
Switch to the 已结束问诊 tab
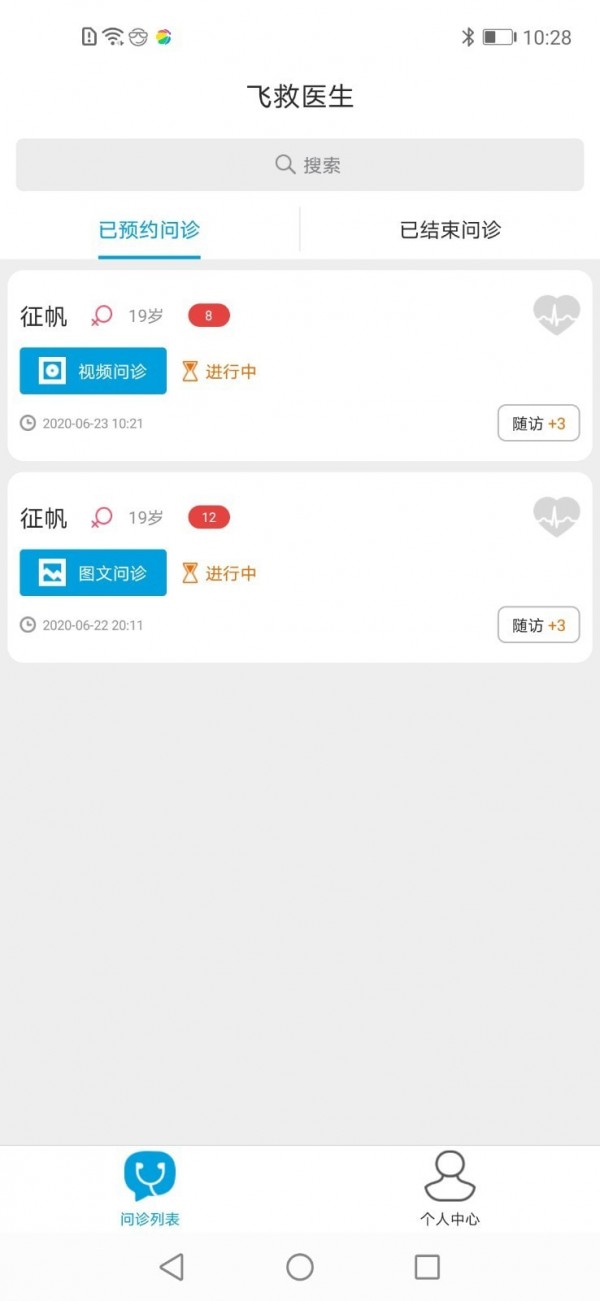pyautogui.click(x=450, y=230)
